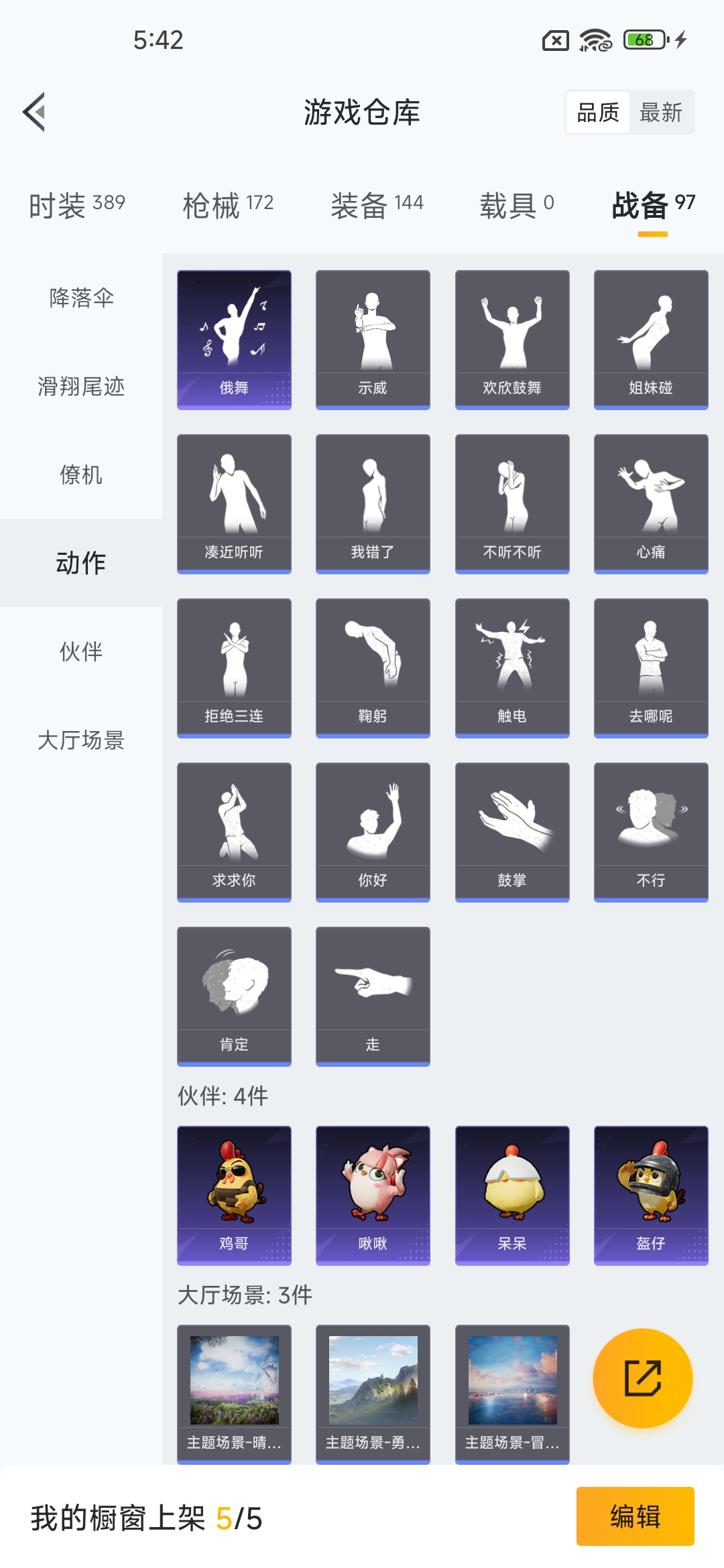The image size is (724, 1568).
Task: Jump to the 伙伴 category
Action: (81, 651)
